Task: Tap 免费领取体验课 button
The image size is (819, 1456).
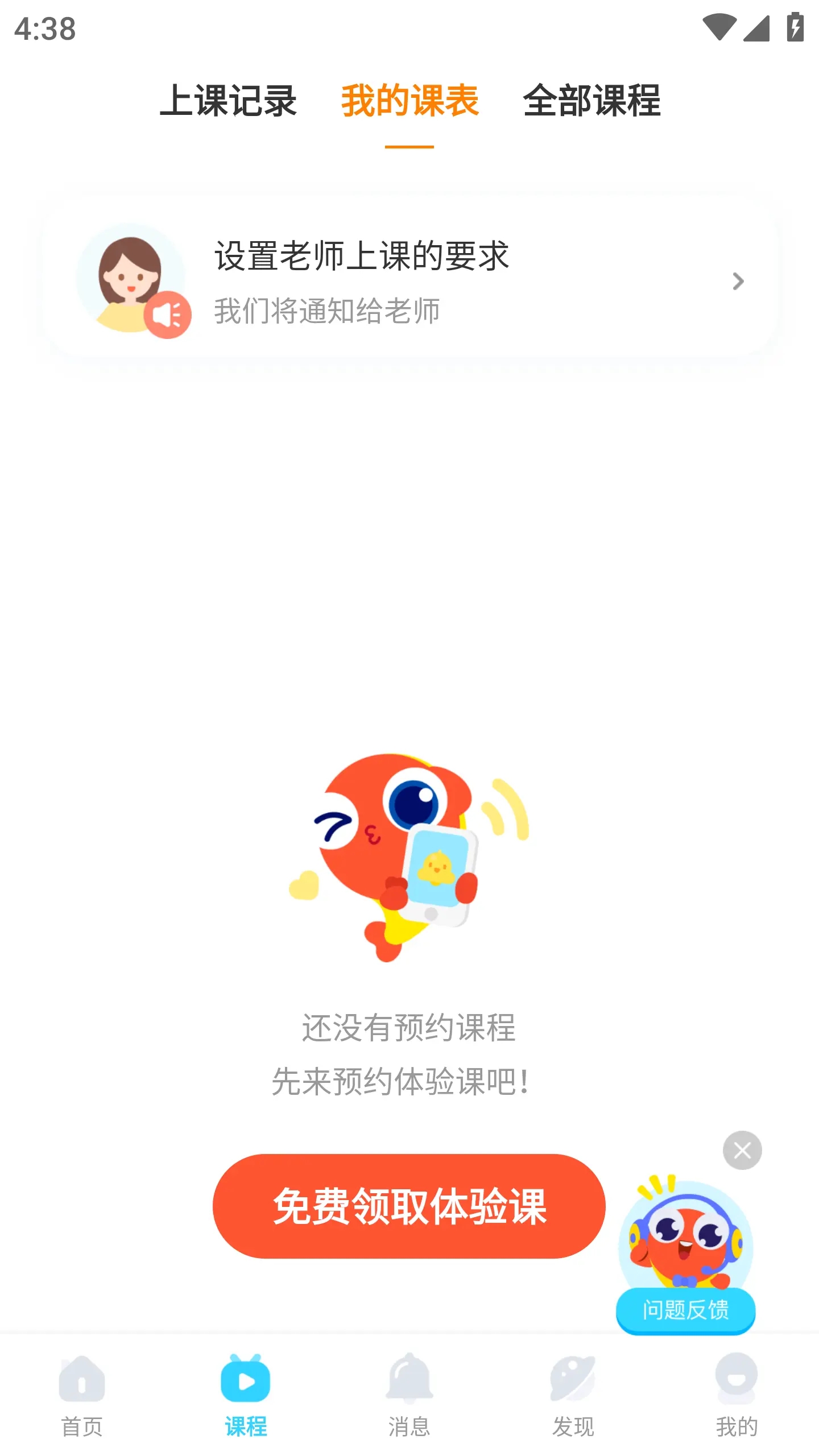Action: 409,1206
